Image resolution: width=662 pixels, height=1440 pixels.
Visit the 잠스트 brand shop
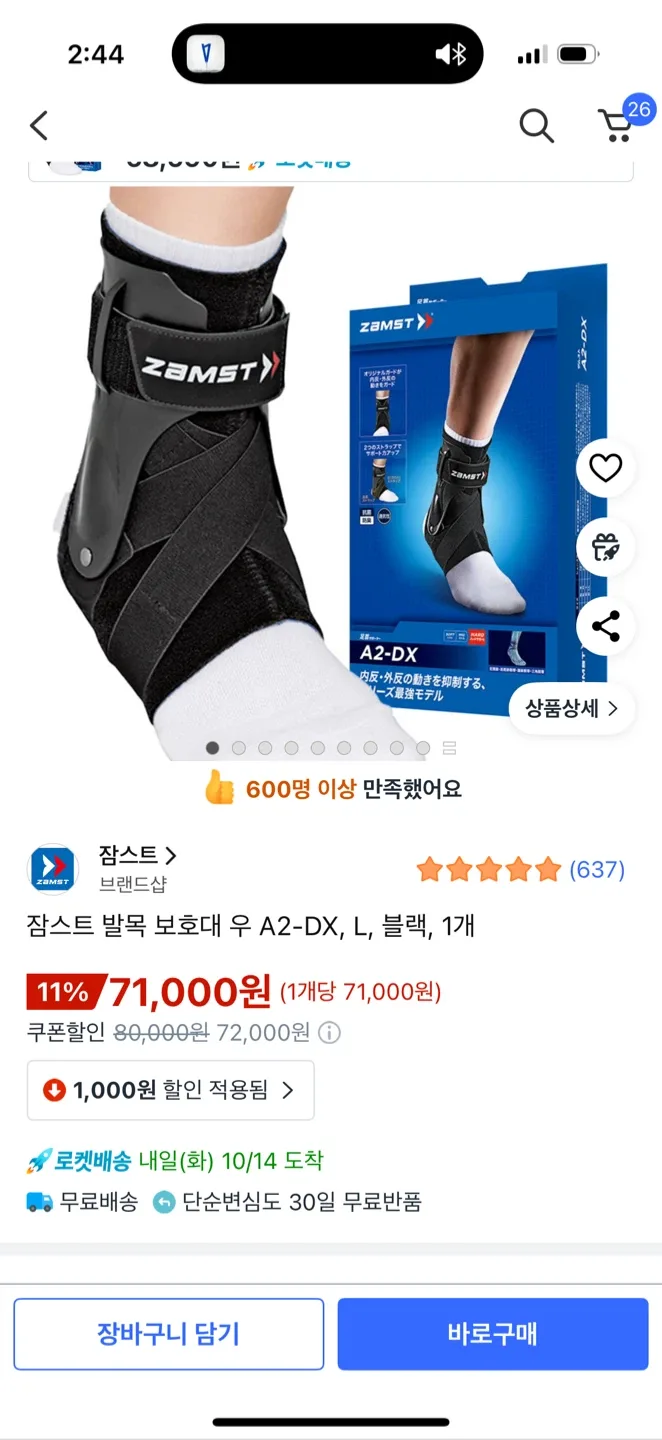point(137,856)
